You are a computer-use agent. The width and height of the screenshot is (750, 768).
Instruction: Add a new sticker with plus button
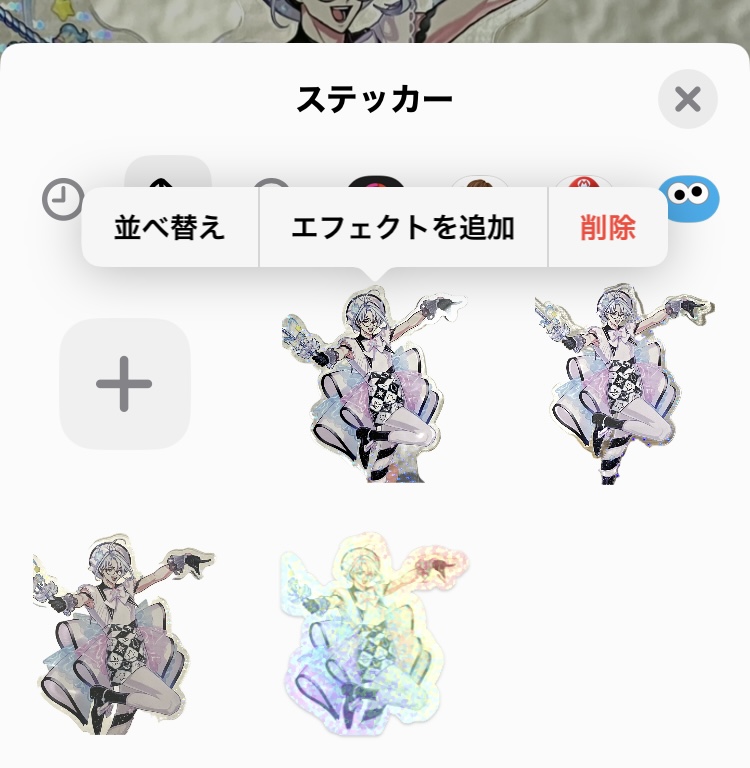tap(124, 383)
